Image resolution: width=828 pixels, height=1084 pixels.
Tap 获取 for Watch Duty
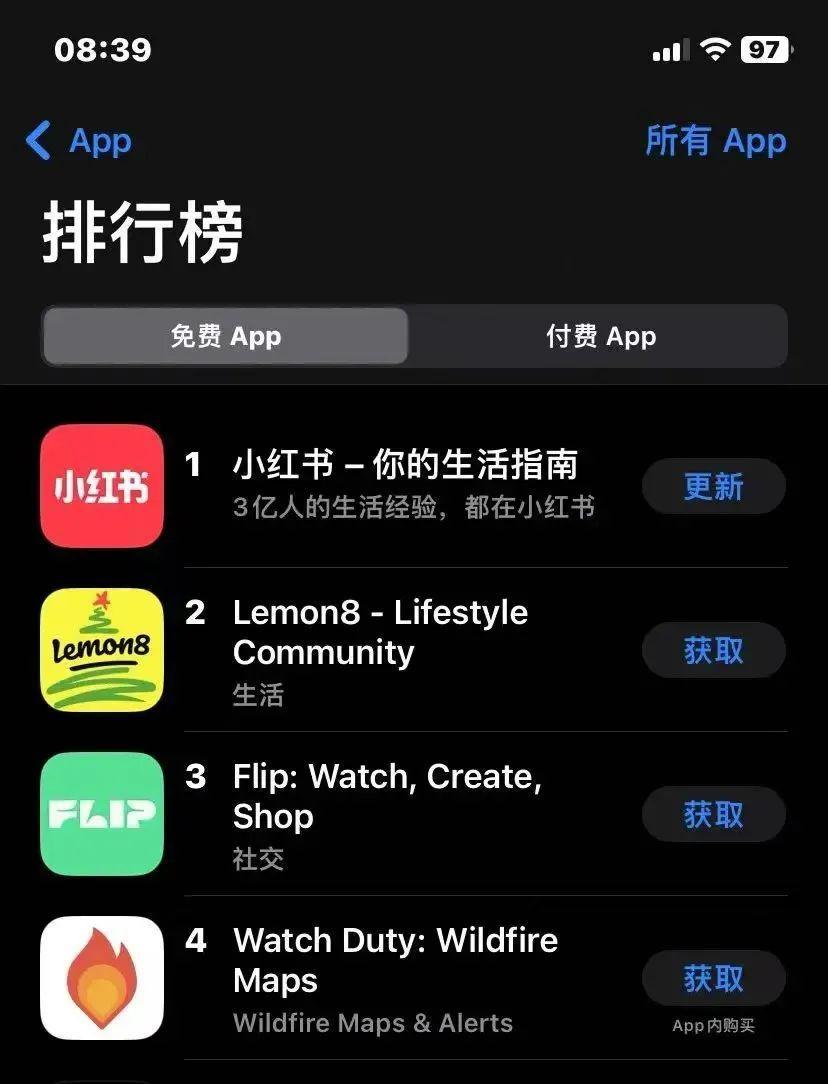pyautogui.click(x=713, y=978)
